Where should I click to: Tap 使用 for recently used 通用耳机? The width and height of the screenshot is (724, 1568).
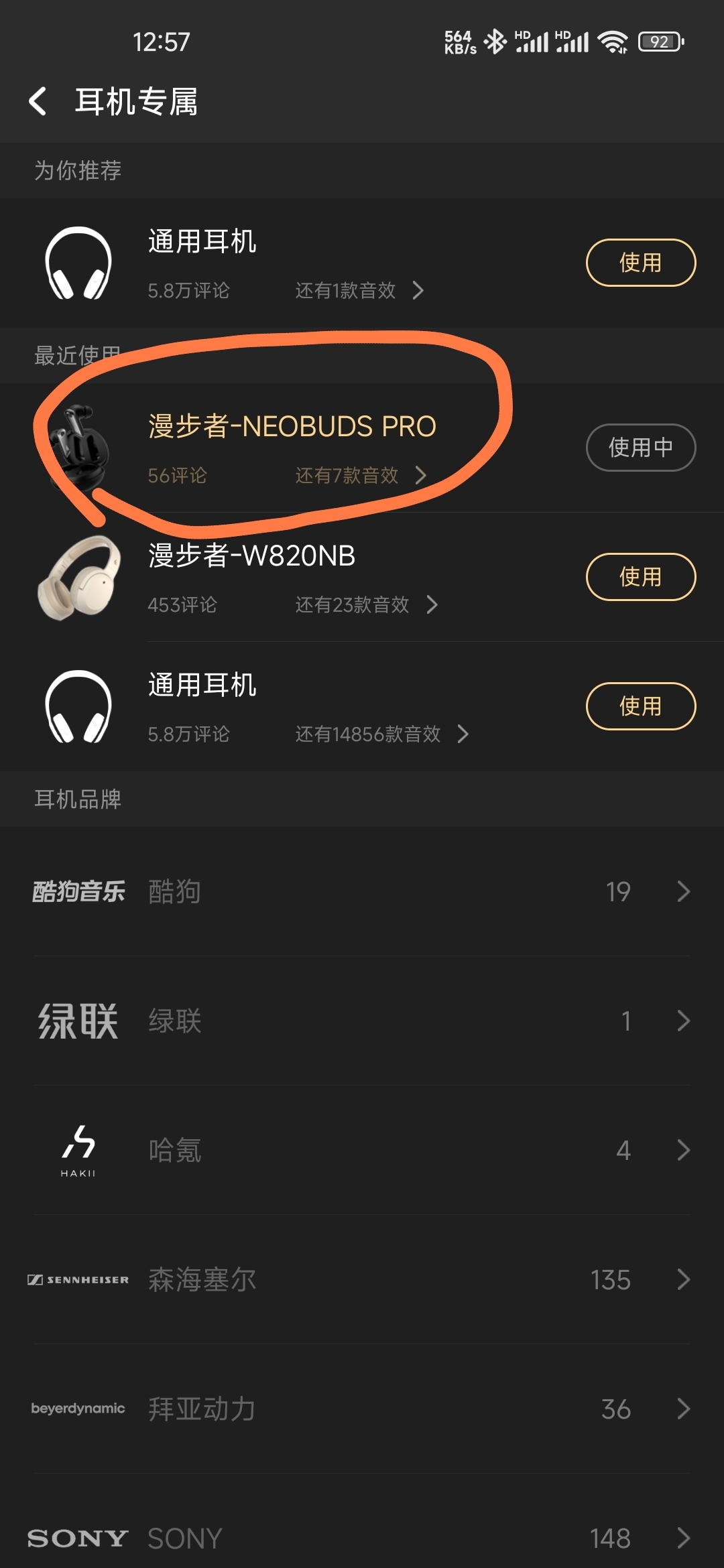pyautogui.click(x=640, y=706)
